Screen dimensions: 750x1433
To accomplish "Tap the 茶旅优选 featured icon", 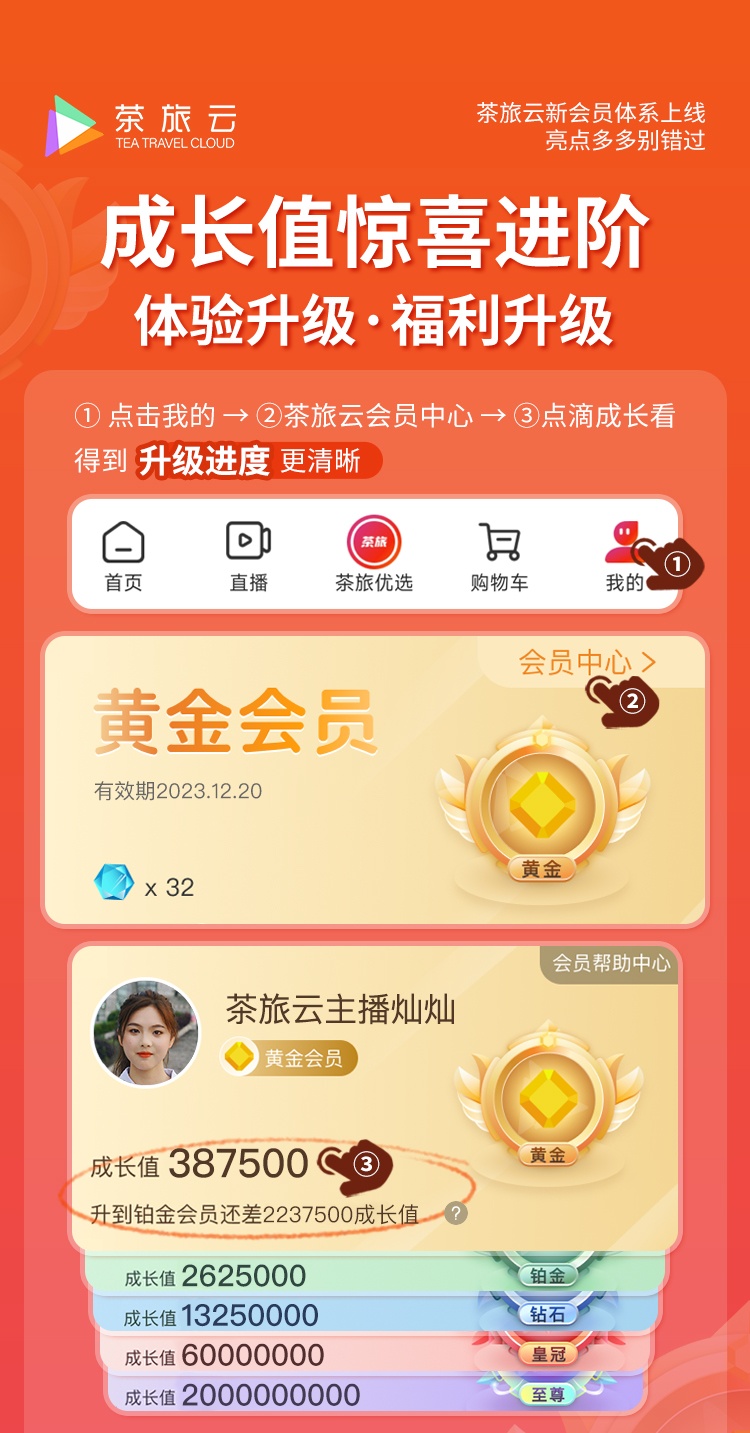I will (x=373, y=540).
